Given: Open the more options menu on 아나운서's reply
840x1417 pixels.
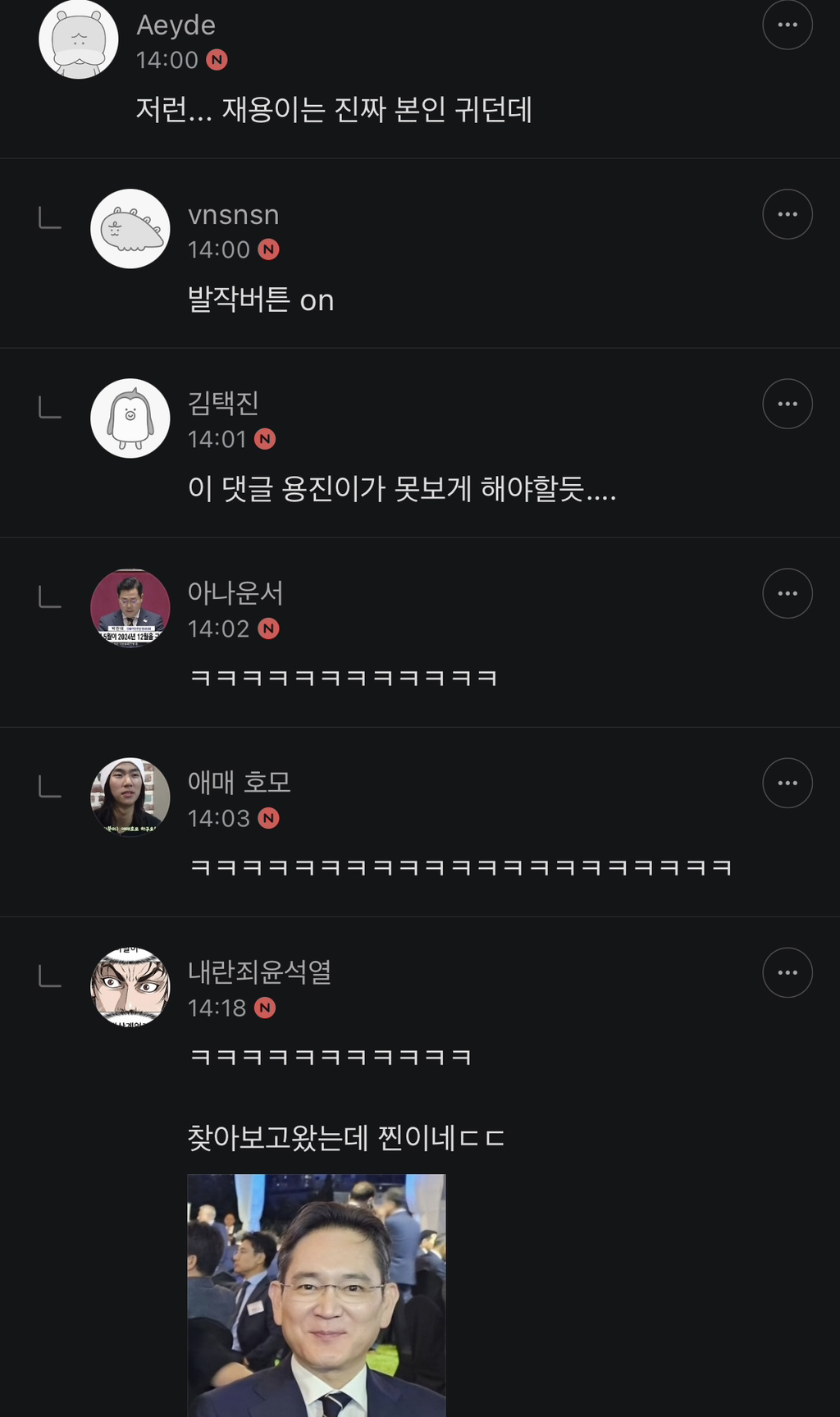Looking at the screenshot, I should pos(787,593).
